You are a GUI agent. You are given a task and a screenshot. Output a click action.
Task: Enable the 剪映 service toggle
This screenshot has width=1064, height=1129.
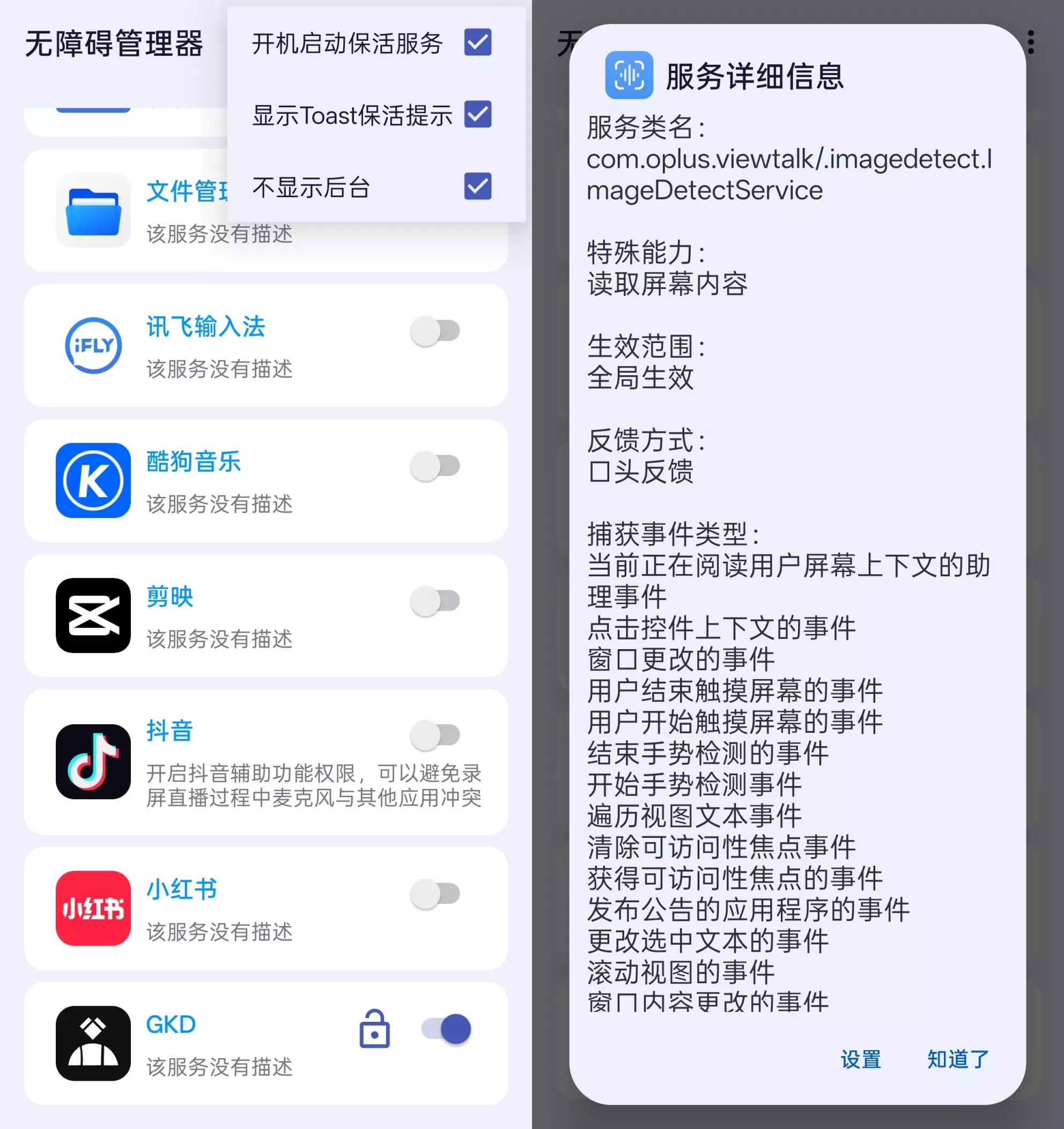[435, 601]
